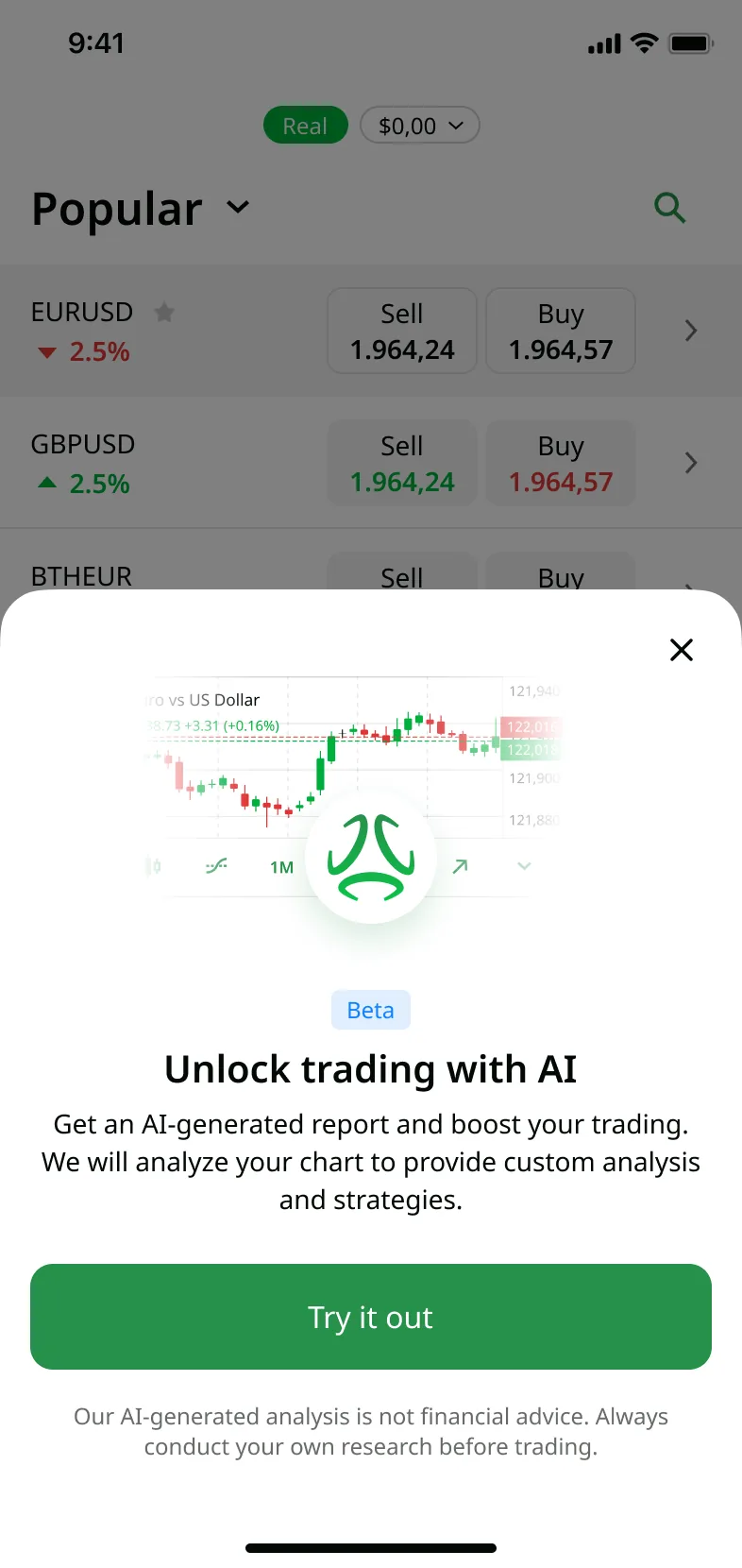Switch to the Real account toggle

click(305, 125)
